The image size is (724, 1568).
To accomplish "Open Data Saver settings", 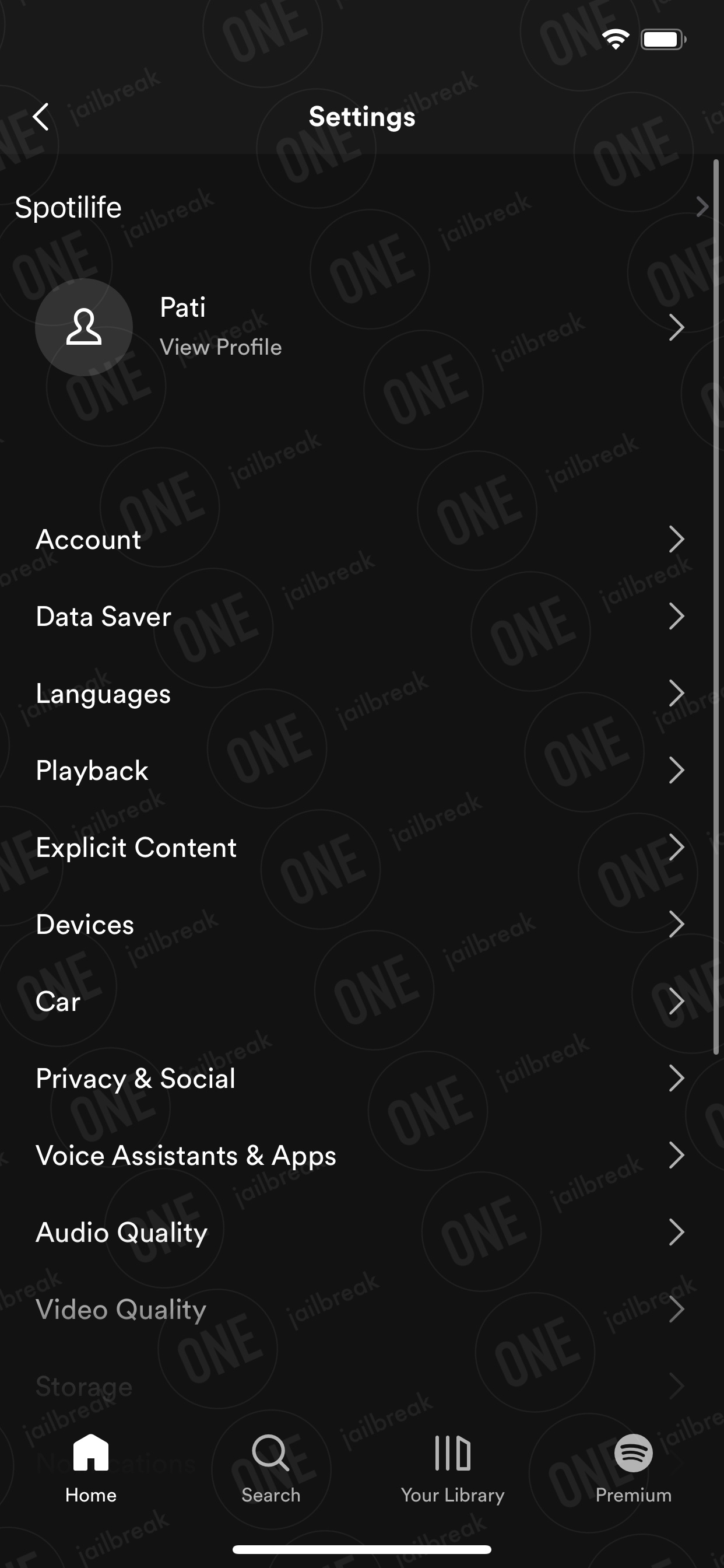I will tap(362, 617).
